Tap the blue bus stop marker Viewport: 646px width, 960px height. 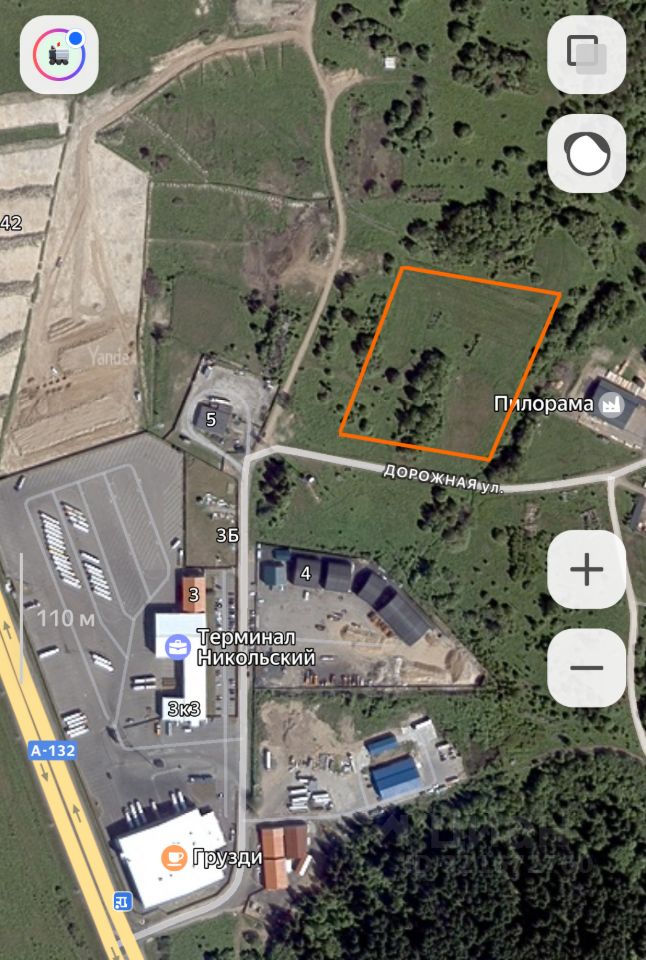point(123,901)
